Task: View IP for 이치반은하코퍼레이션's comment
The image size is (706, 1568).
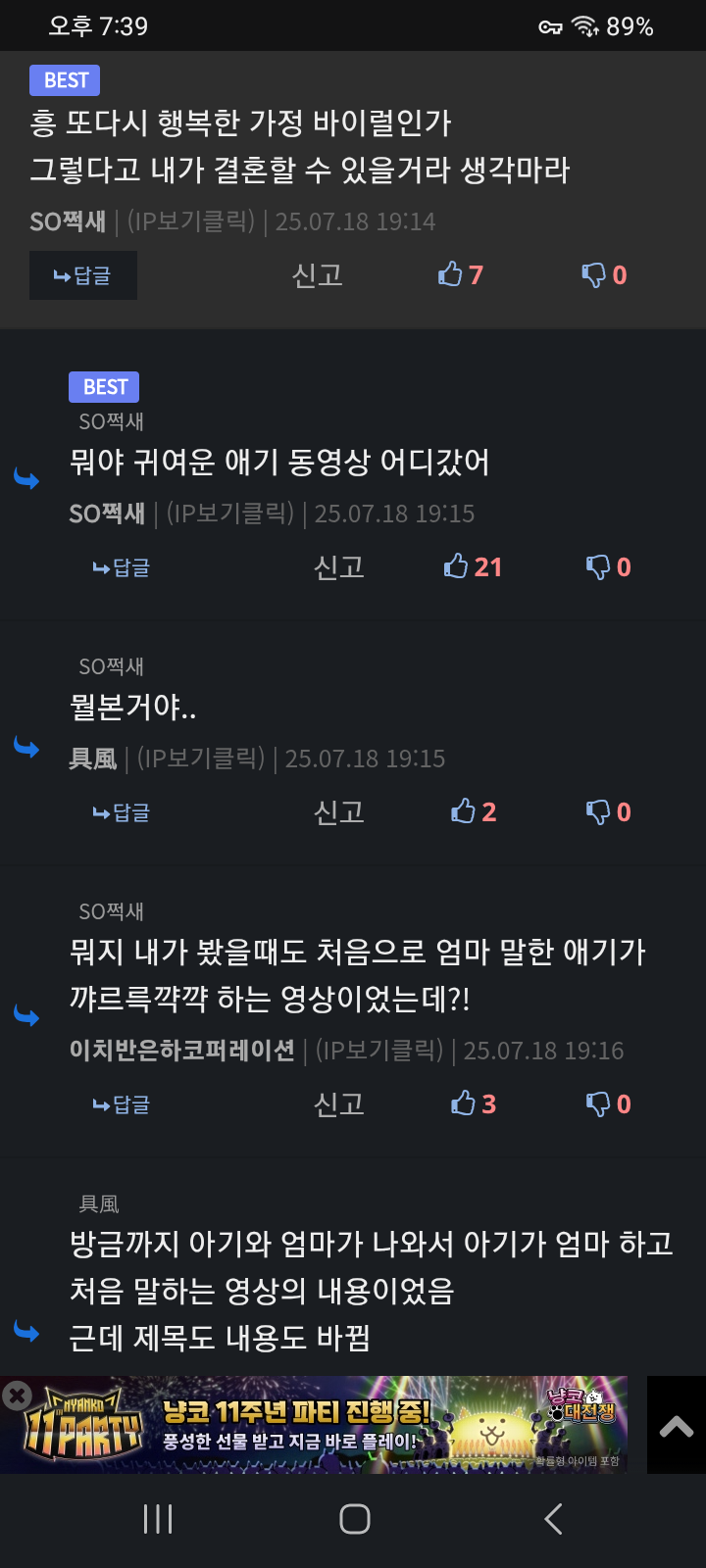Action: [x=379, y=1051]
